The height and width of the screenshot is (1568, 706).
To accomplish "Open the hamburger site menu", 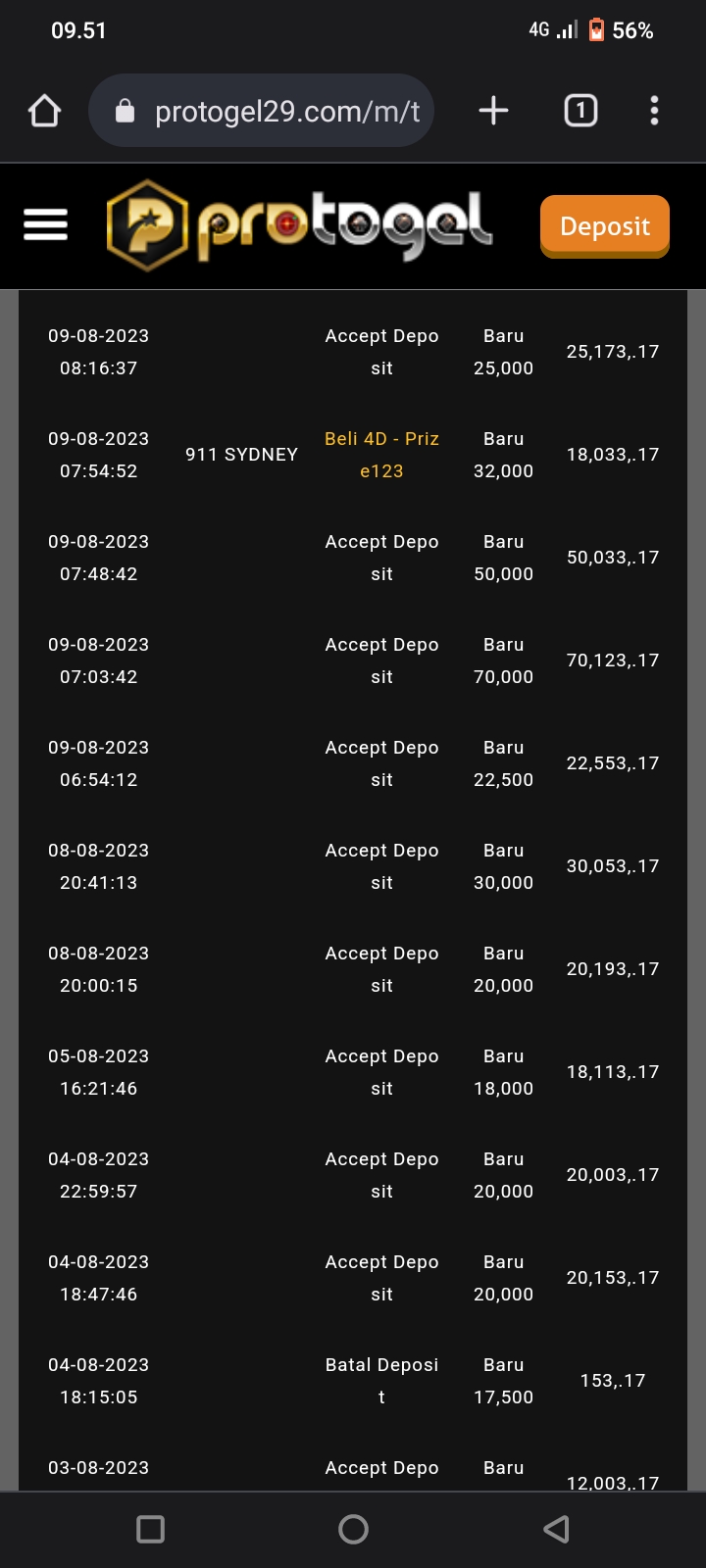I will 46,225.
